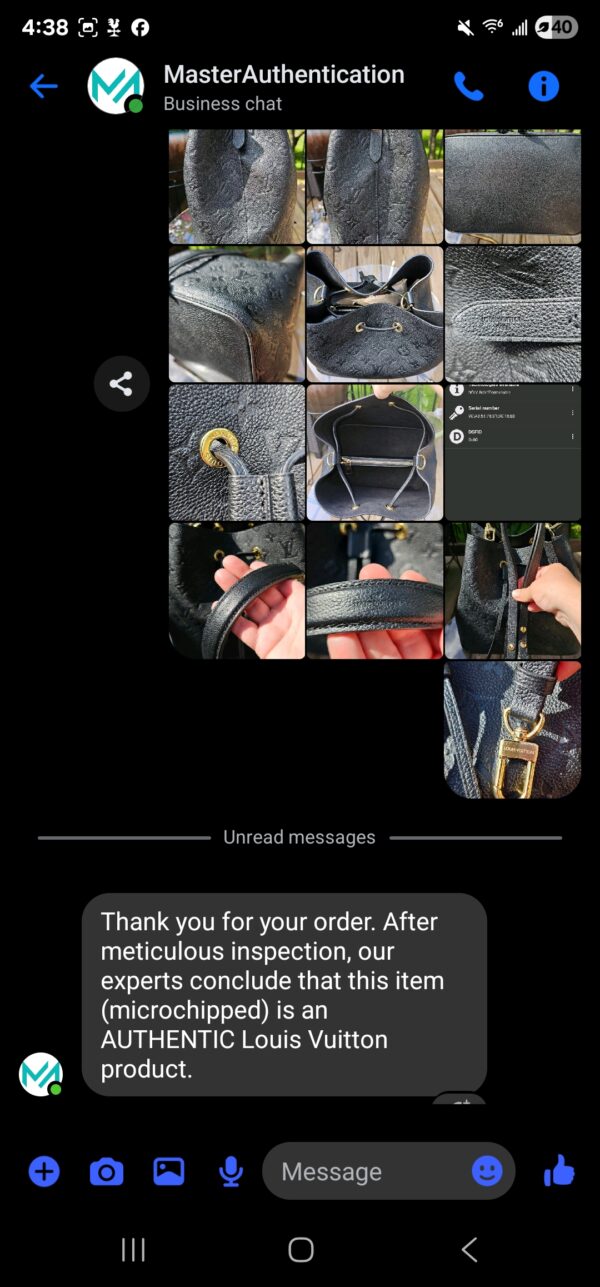Go back from MasterAuthentication chat
Viewport: 600px width, 1287px height.
coord(44,87)
